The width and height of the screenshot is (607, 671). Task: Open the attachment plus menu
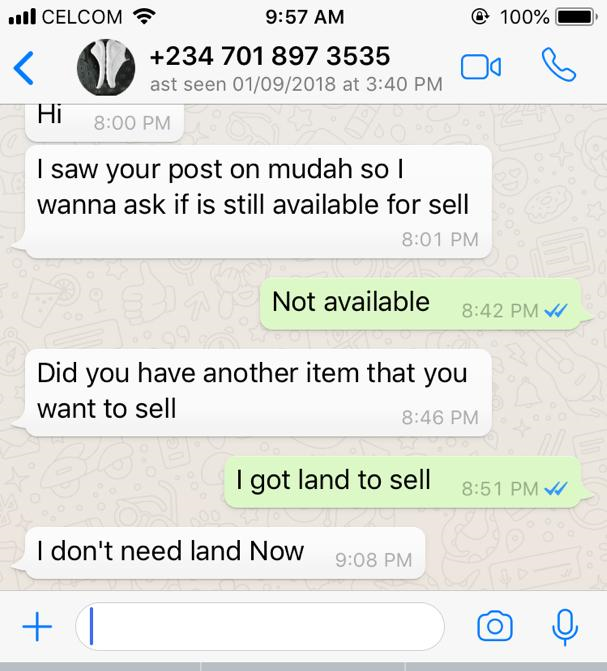(x=37, y=627)
